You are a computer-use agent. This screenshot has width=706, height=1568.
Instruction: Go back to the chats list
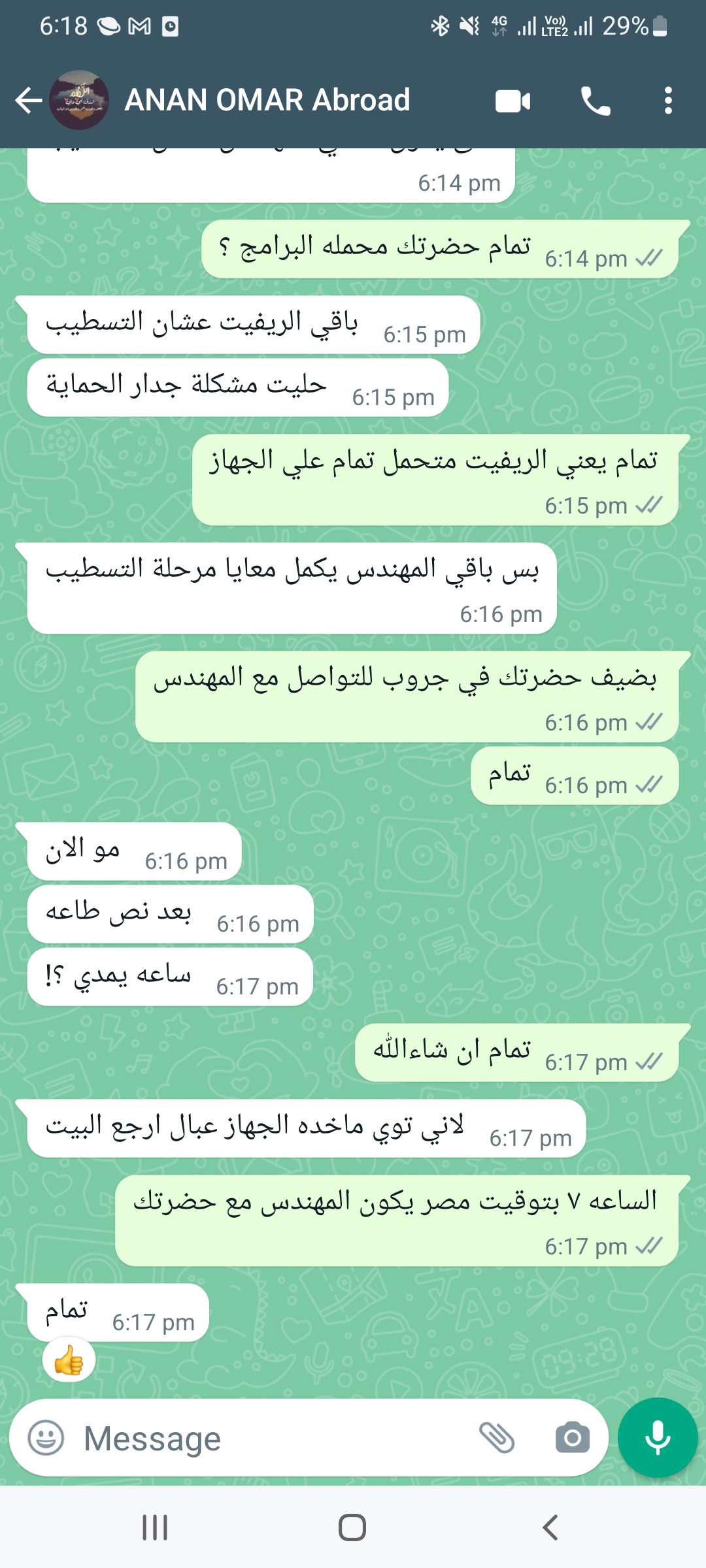pos(28,101)
